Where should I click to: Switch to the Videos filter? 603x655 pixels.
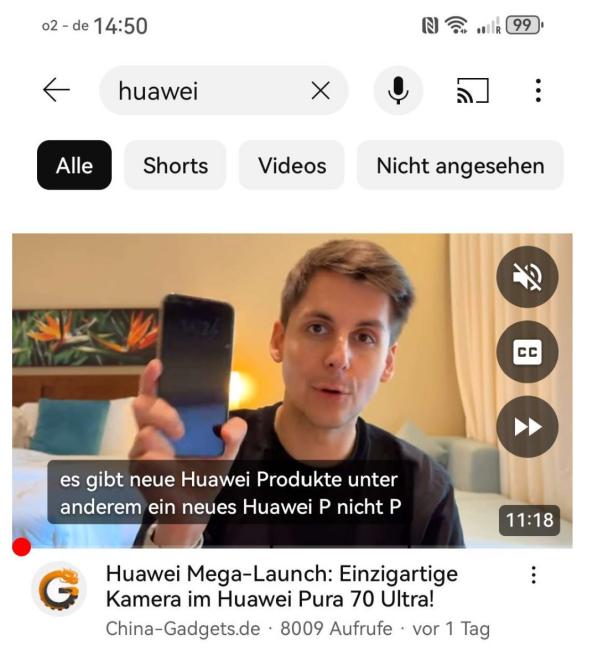pyautogui.click(x=291, y=166)
